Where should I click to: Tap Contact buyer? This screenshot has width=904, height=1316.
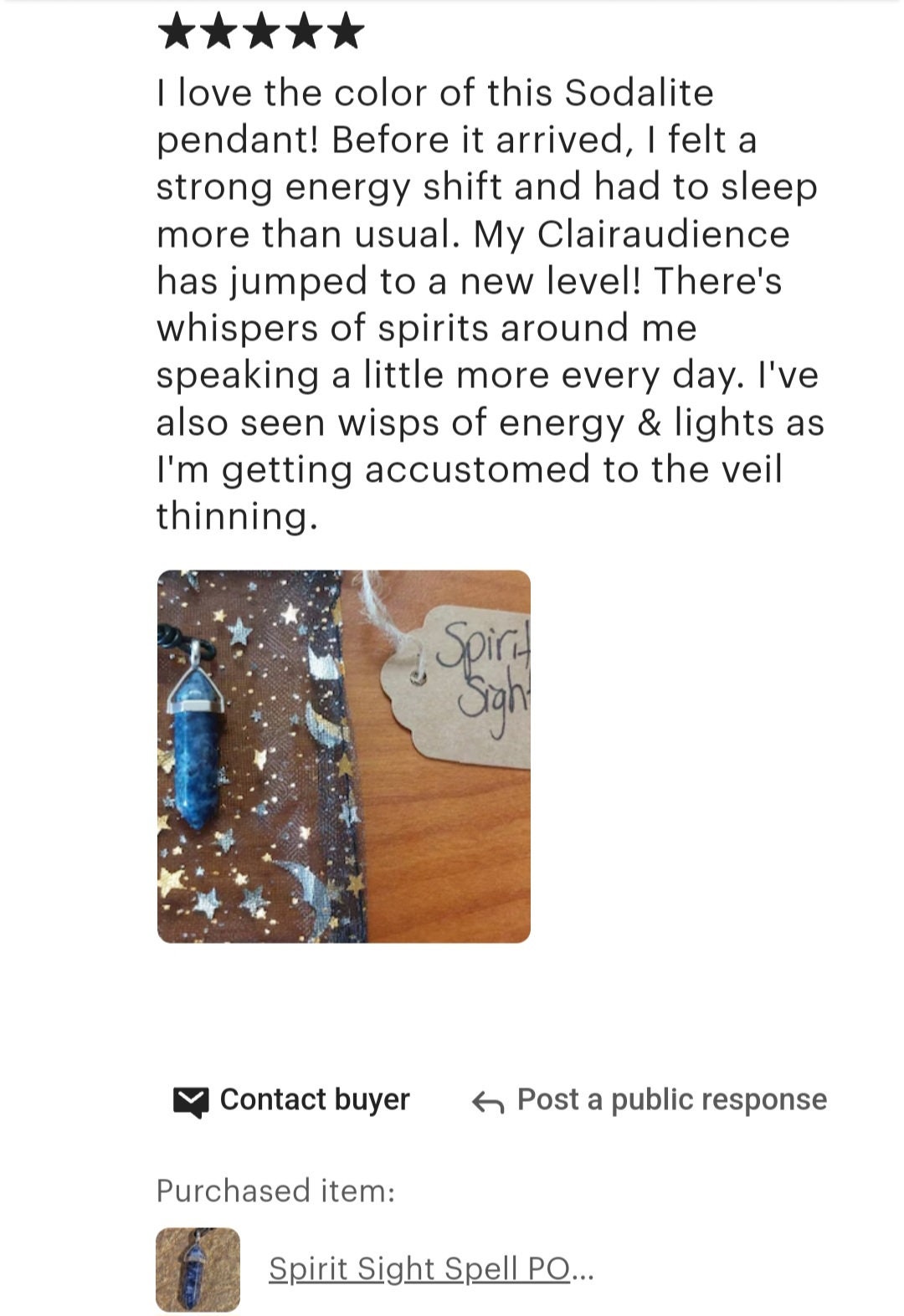coord(292,1099)
